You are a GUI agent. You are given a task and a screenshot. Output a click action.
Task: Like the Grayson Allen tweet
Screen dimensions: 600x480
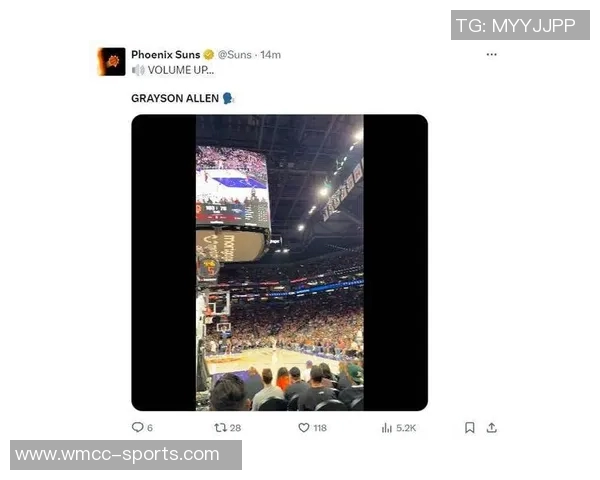[304, 427]
